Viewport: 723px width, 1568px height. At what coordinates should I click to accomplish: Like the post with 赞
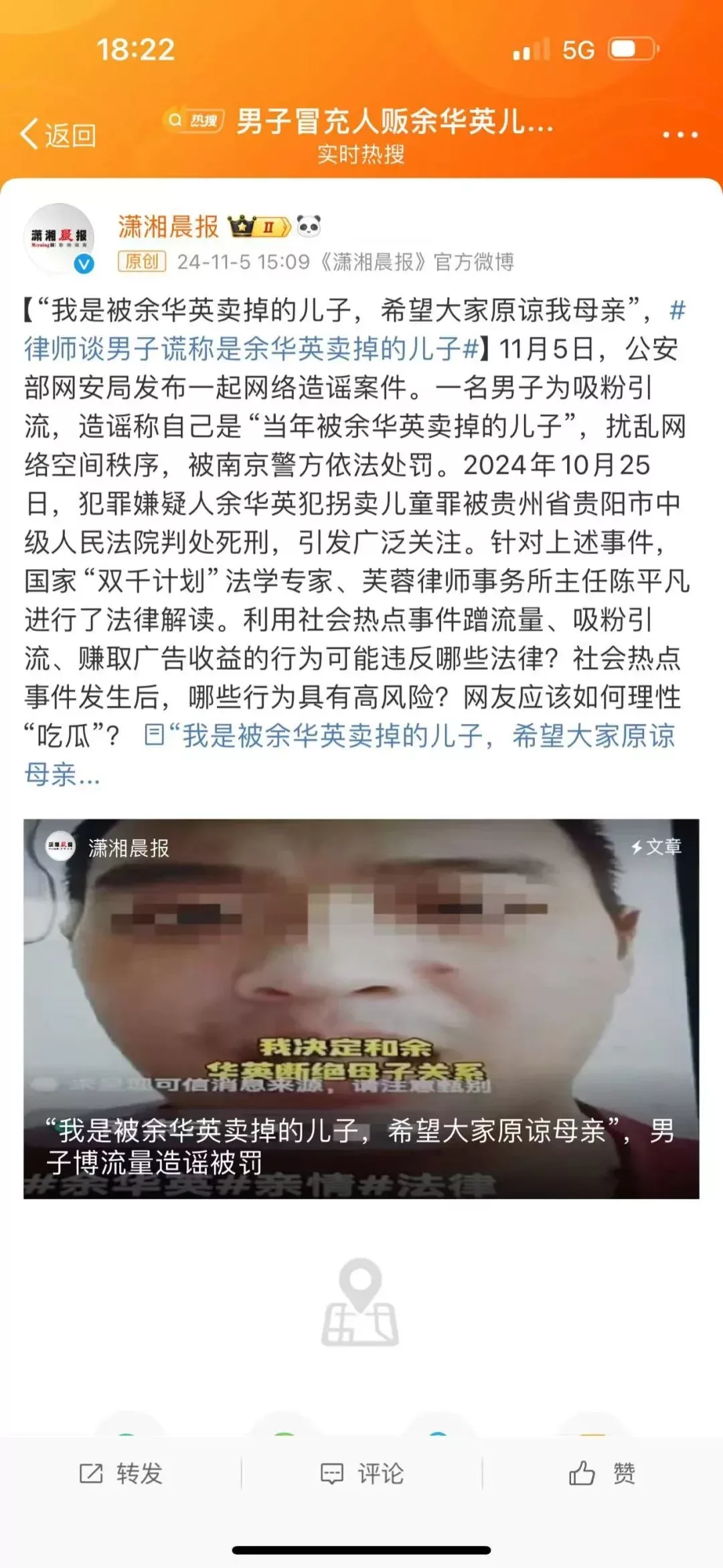tap(602, 1473)
